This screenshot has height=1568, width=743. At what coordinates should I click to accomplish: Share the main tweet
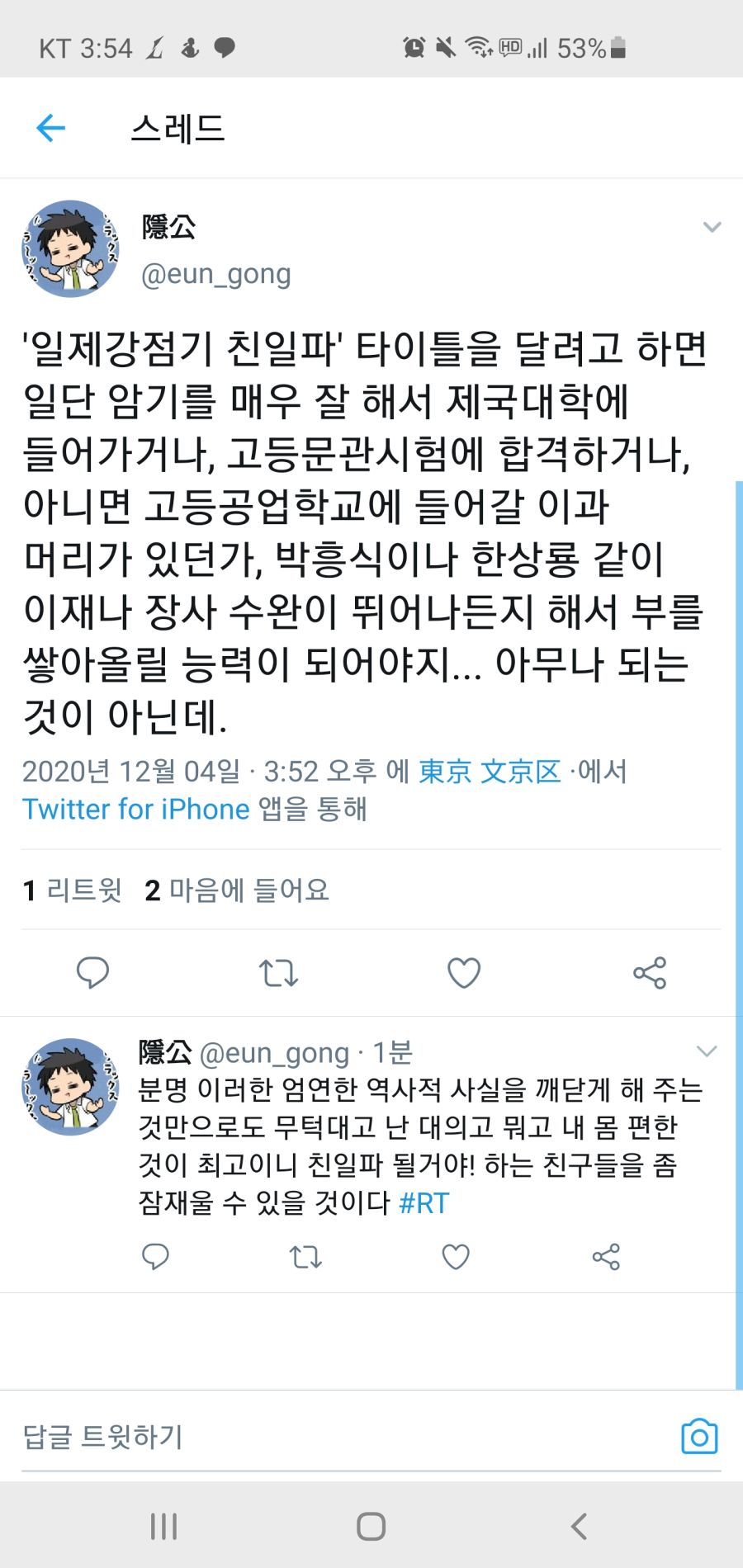[650, 973]
